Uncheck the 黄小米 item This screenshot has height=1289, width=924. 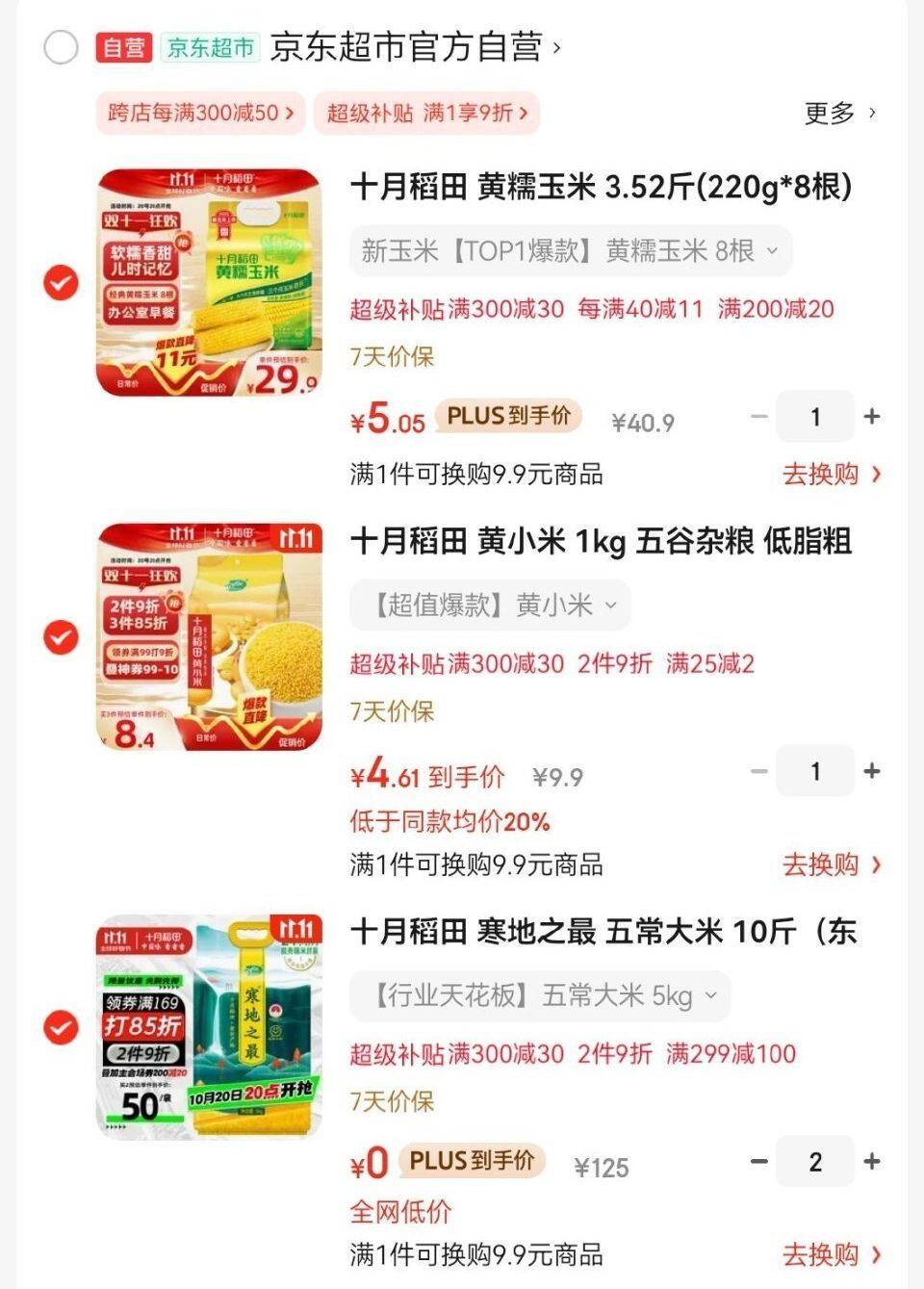61,637
